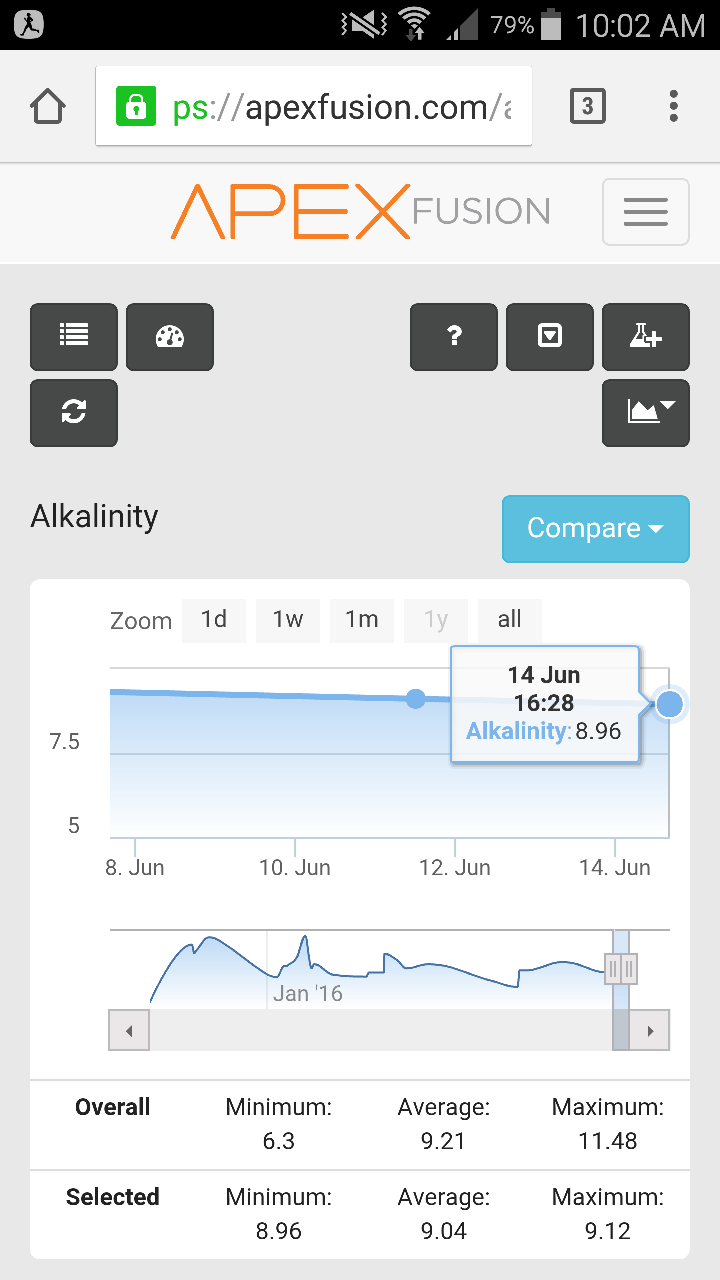The height and width of the screenshot is (1280, 720).
Task: Show all data in chart
Action: coord(510,620)
